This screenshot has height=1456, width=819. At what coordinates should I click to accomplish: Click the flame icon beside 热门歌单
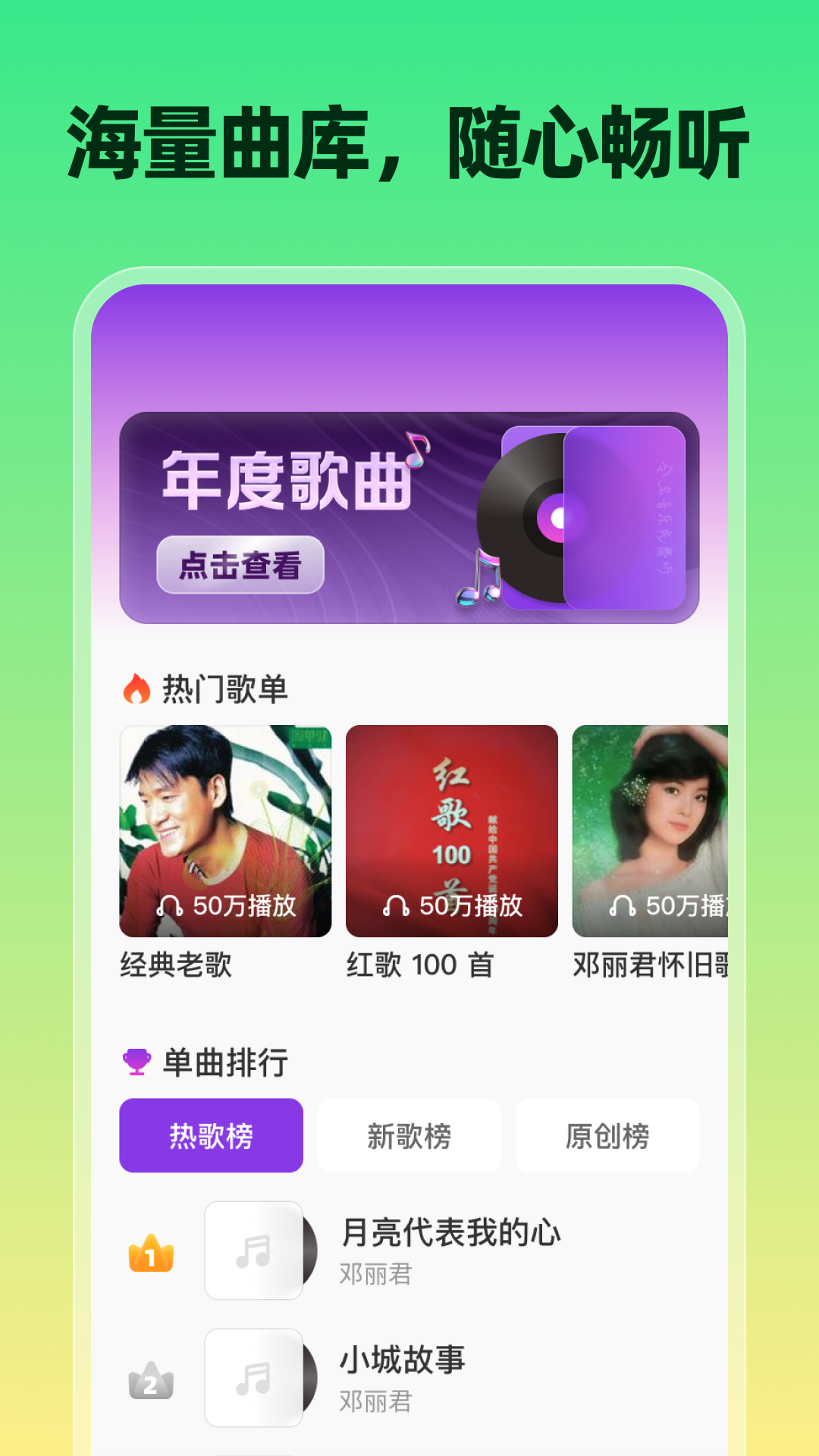coord(137,687)
